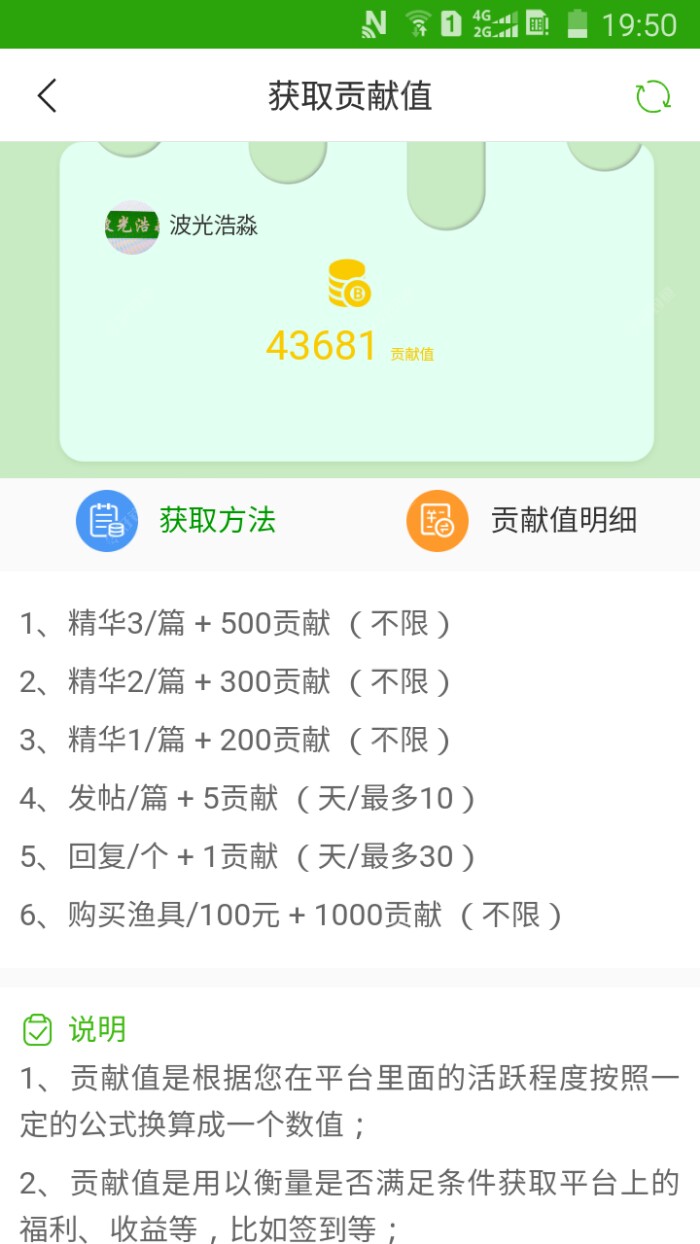
Task: Switch to the 获取方法 tab
Action: click(177, 521)
